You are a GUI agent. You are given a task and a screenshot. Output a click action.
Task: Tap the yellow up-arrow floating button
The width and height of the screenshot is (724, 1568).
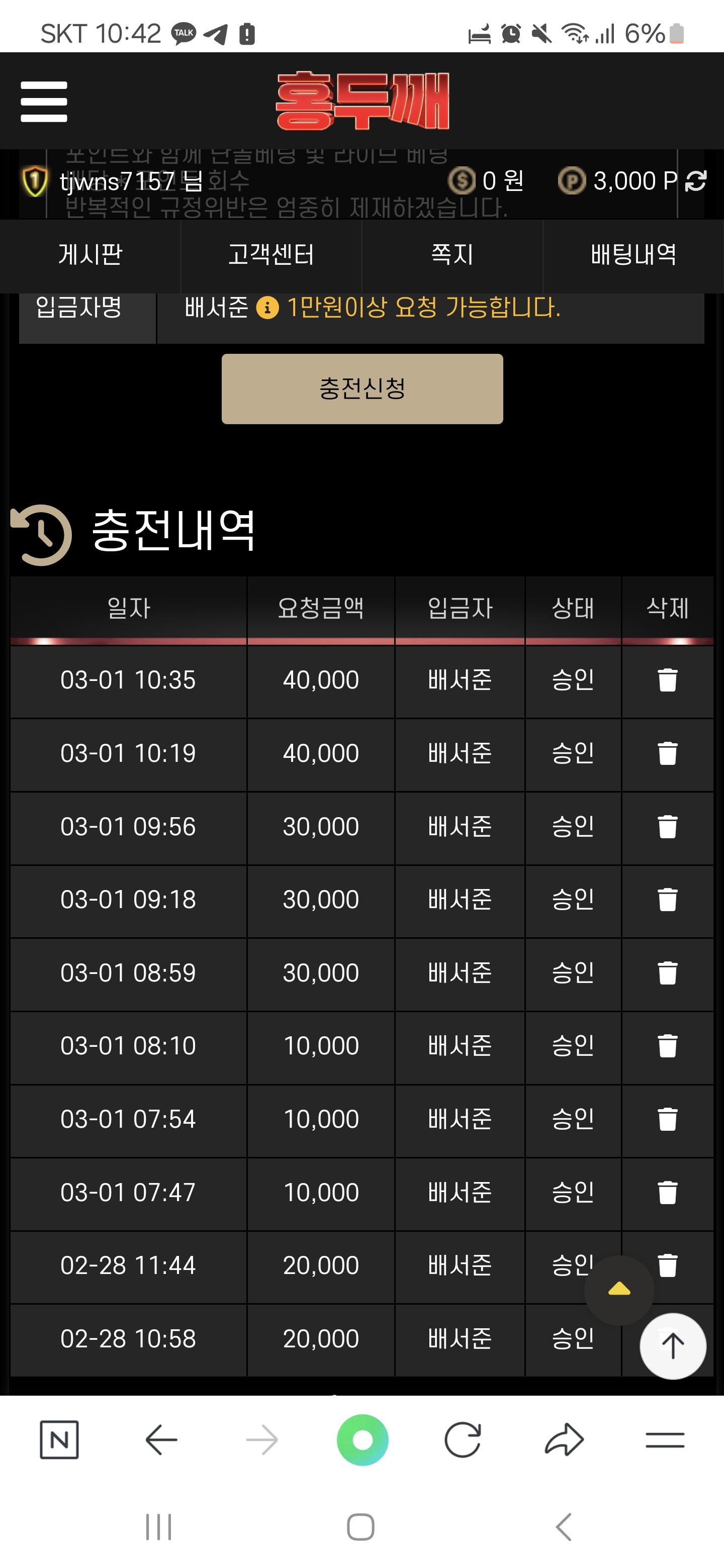click(x=619, y=1289)
